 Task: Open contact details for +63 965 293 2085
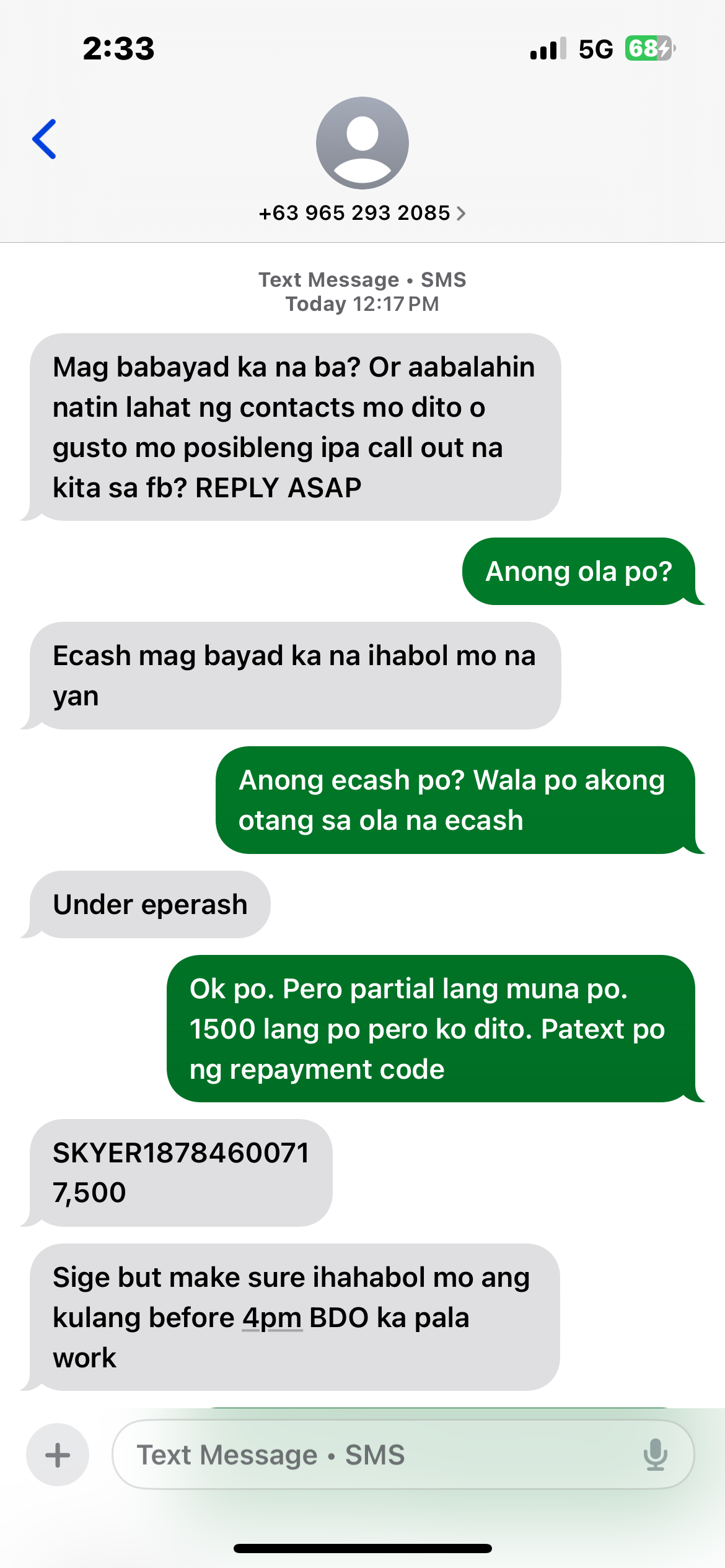point(362,213)
